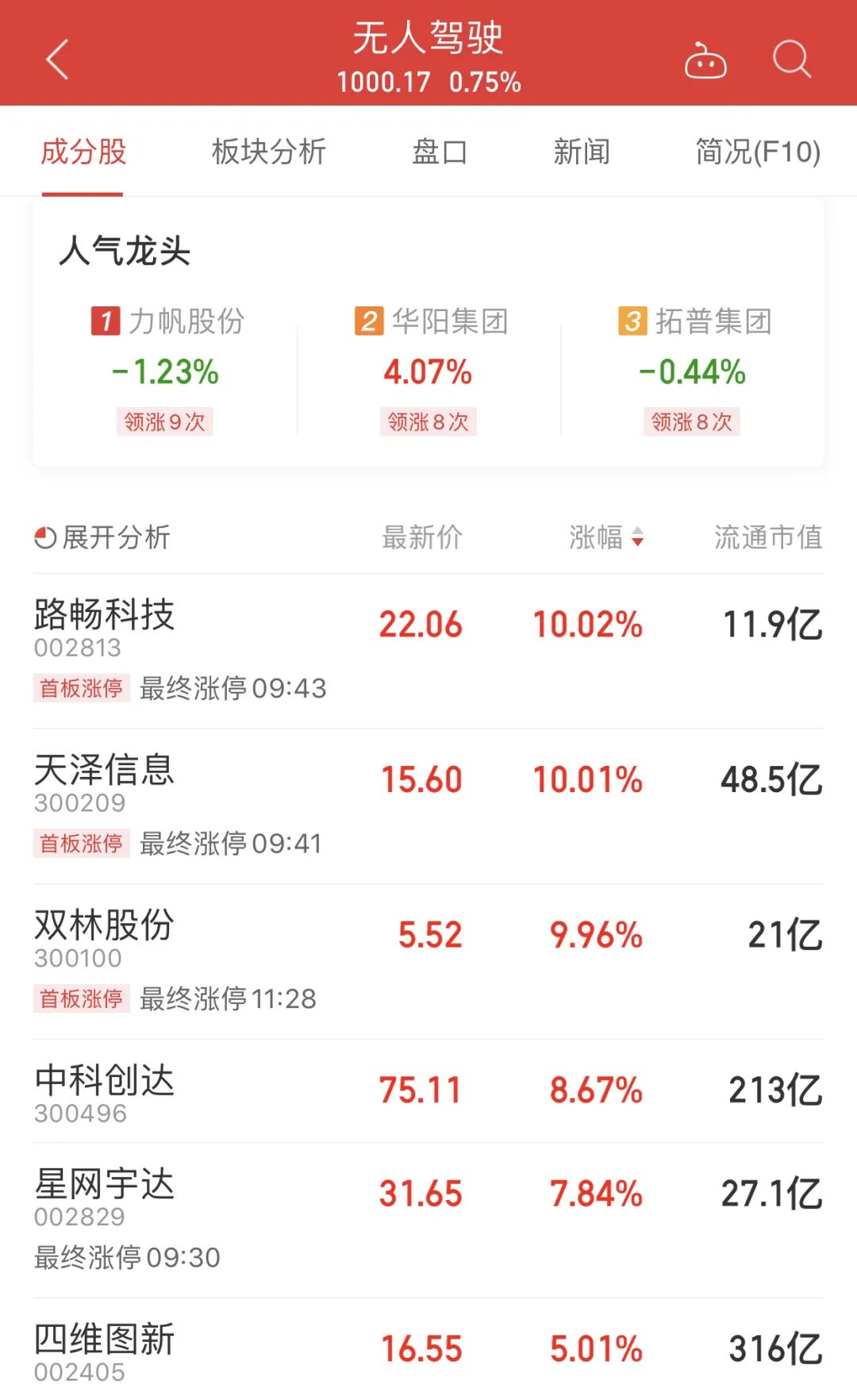The height and width of the screenshot is (1400, 857).
Task: Open stock row 双林股份 300100
Action: (428, 962)
